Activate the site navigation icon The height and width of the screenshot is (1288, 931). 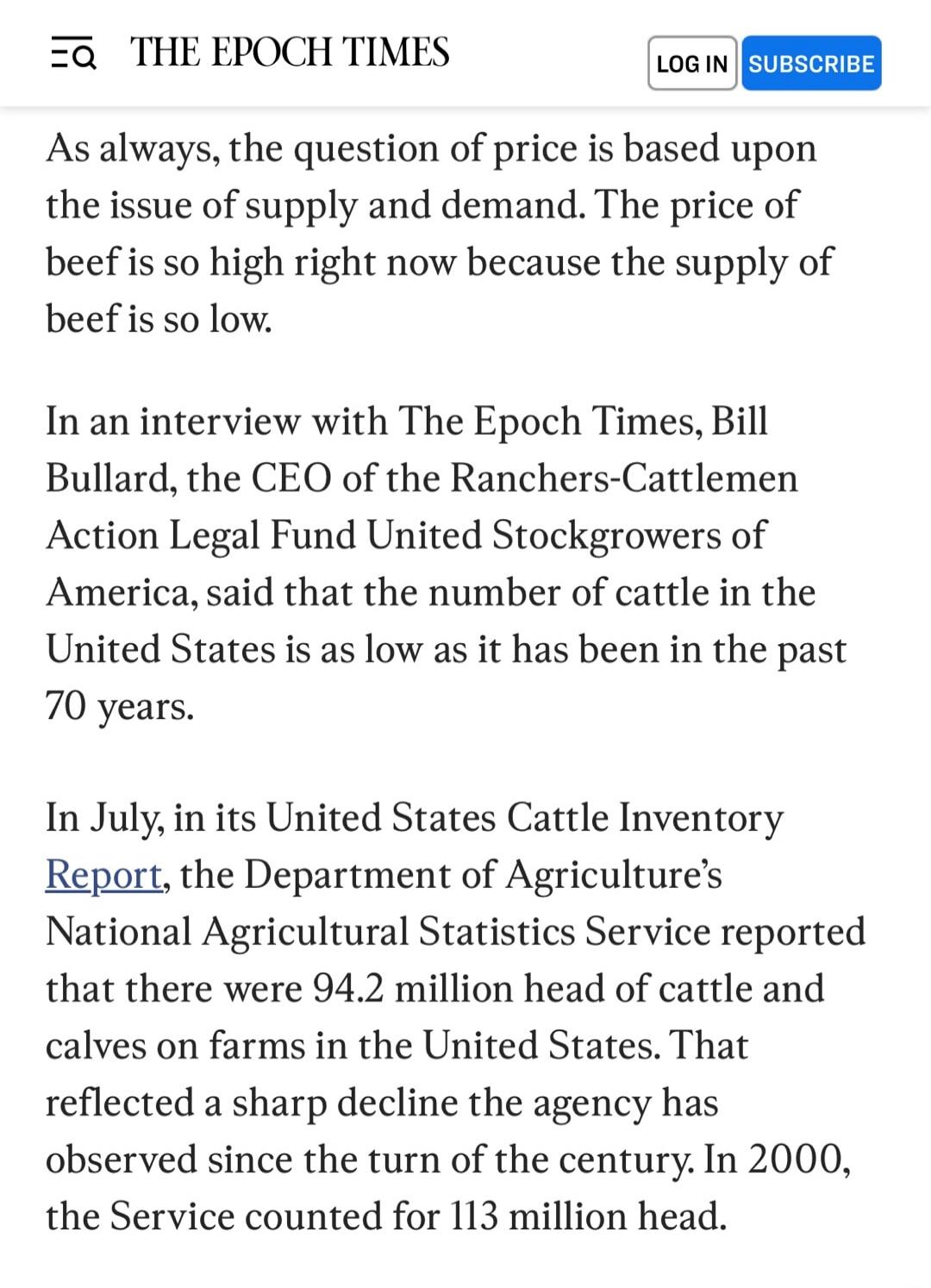(73, 53)
